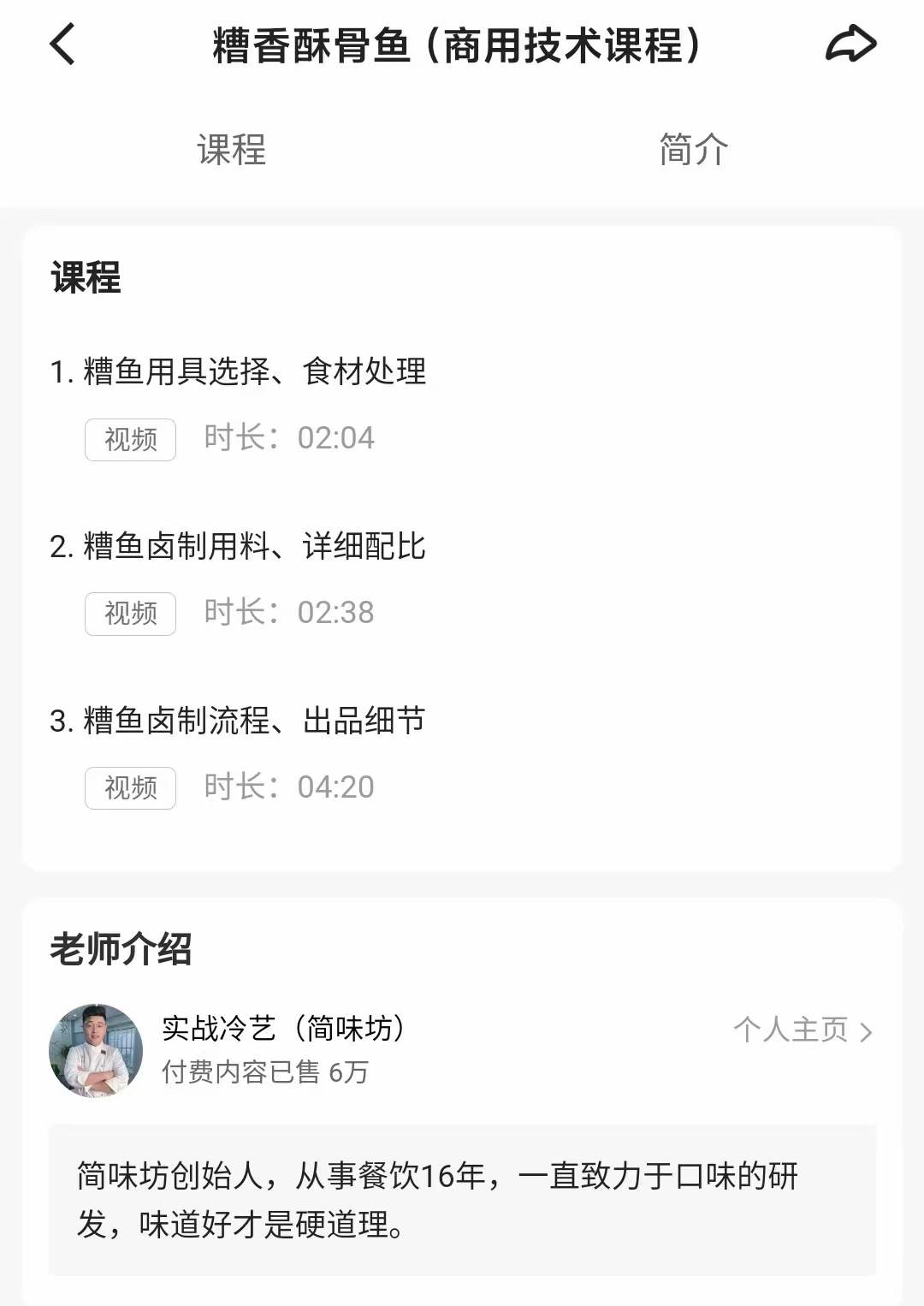Tap the course title 糟香酥骨鱼
This screenshot has height=1306, width=924.
[457, 45]
